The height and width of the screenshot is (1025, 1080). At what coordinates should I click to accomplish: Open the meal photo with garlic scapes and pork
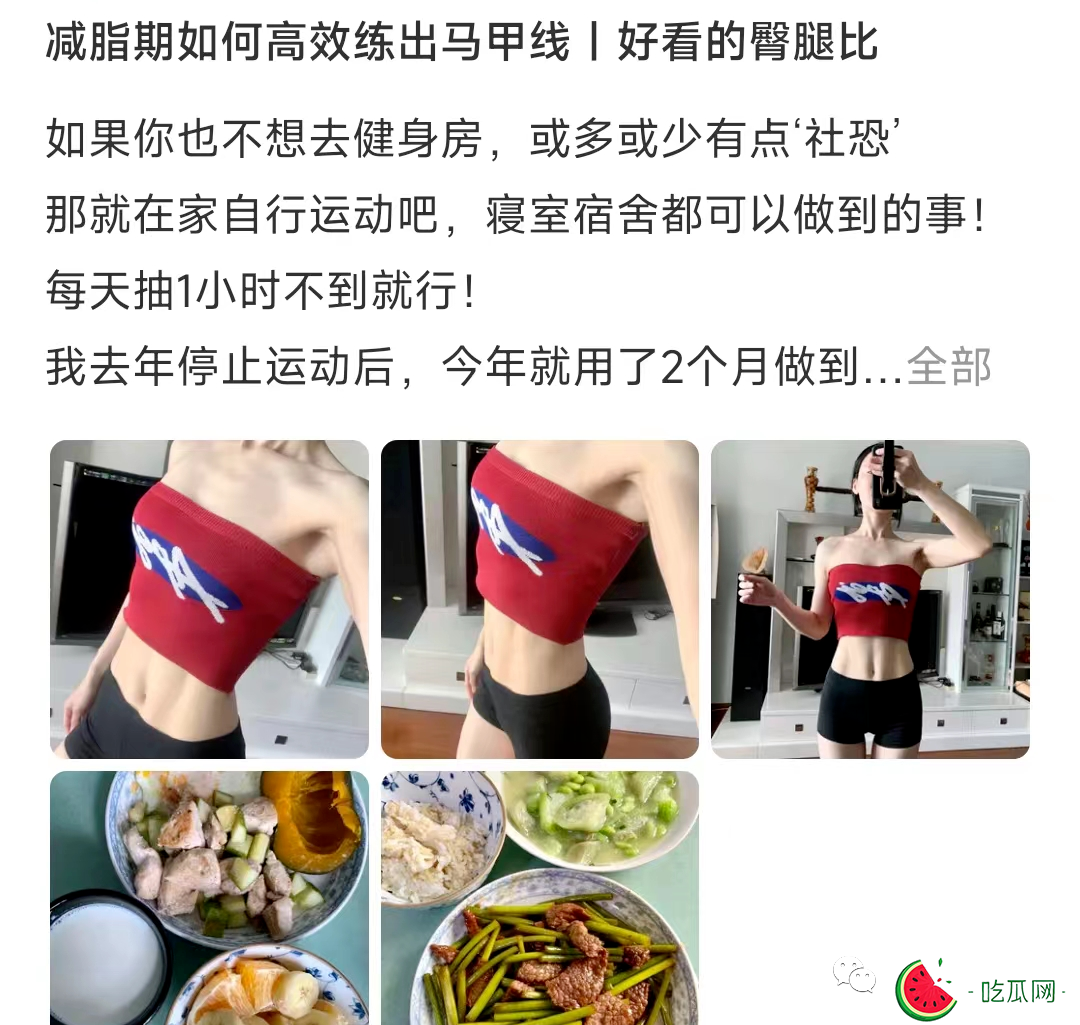pos(539,897)
